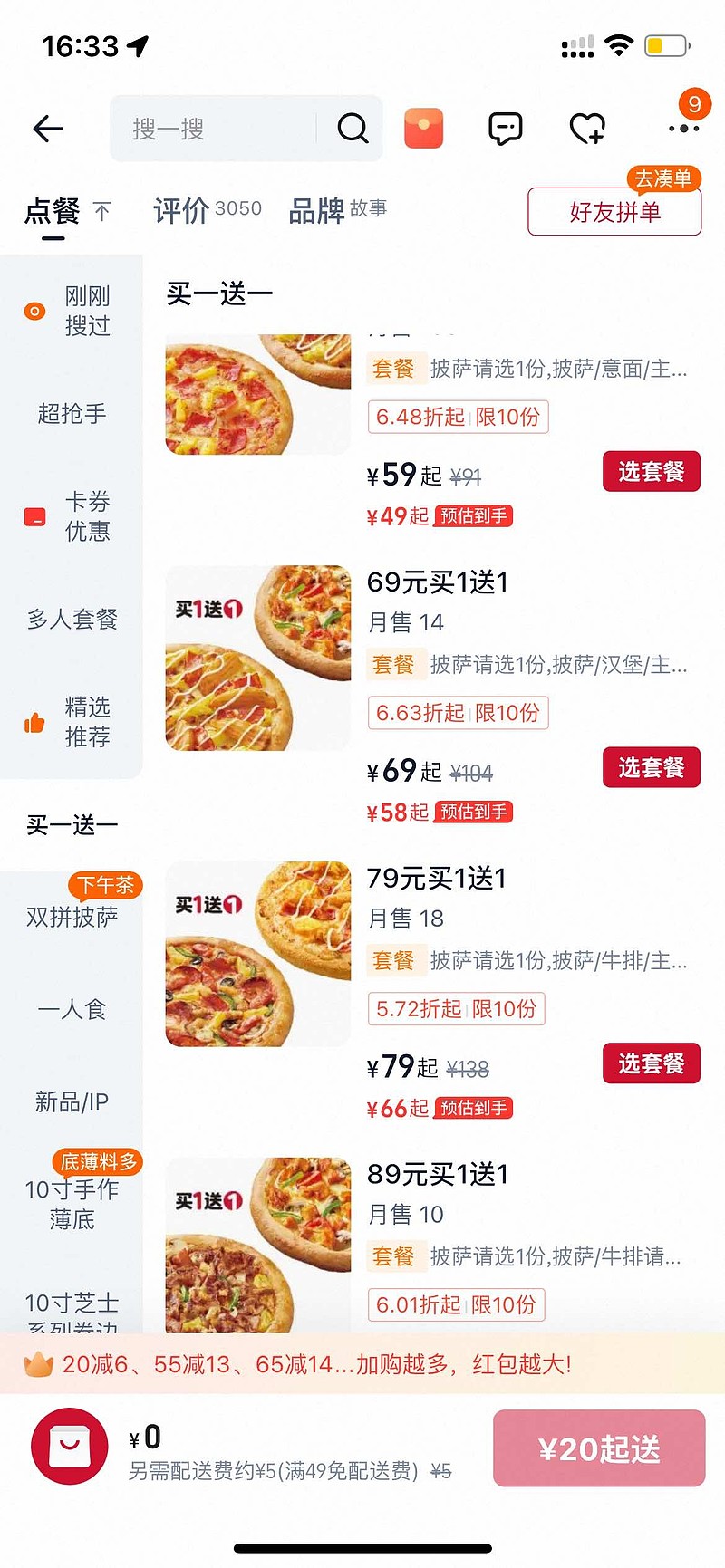Viewport: 725px width, 1568px height.
Task: Tap the back arrow to leave the store
Action: [x=48, y=129]
